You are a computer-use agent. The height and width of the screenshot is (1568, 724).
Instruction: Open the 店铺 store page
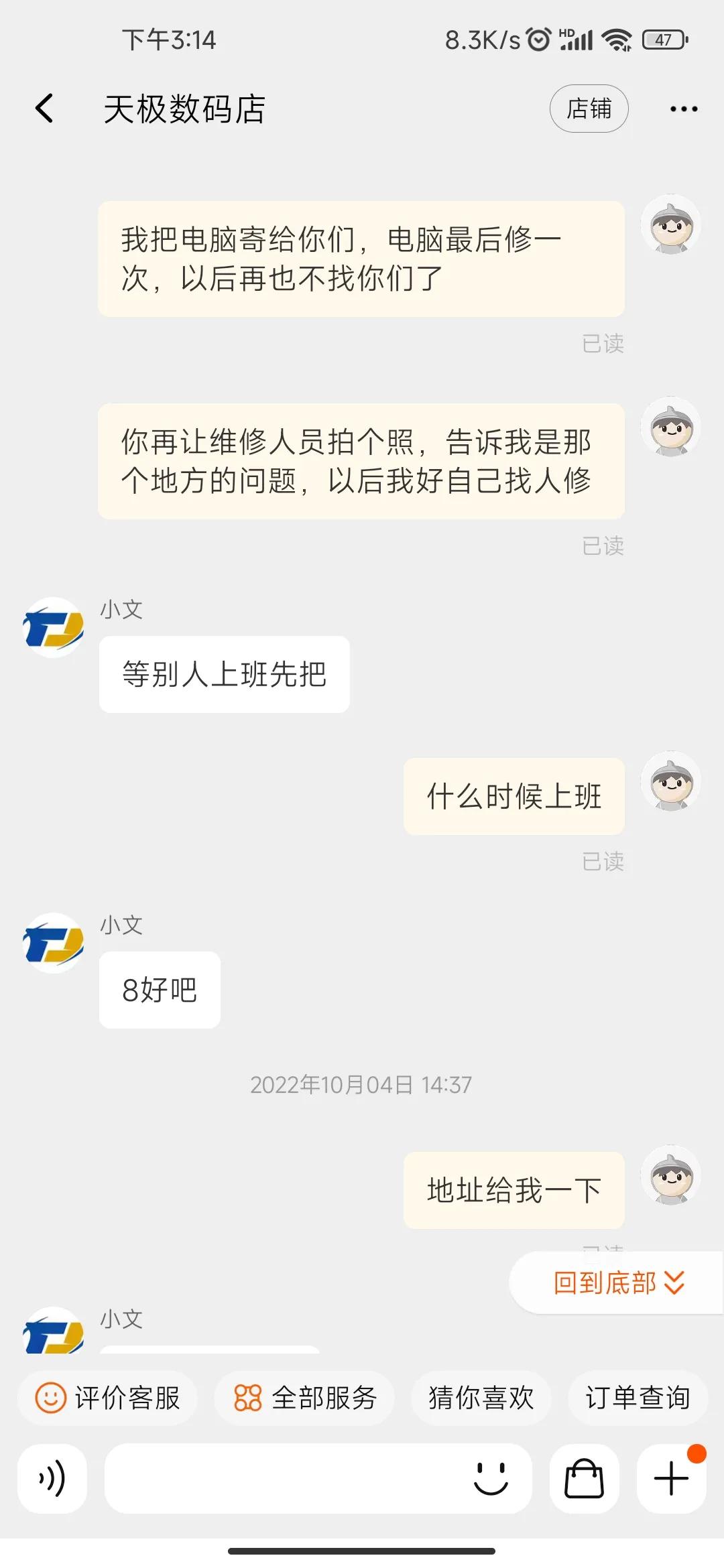tap(589, 108)
